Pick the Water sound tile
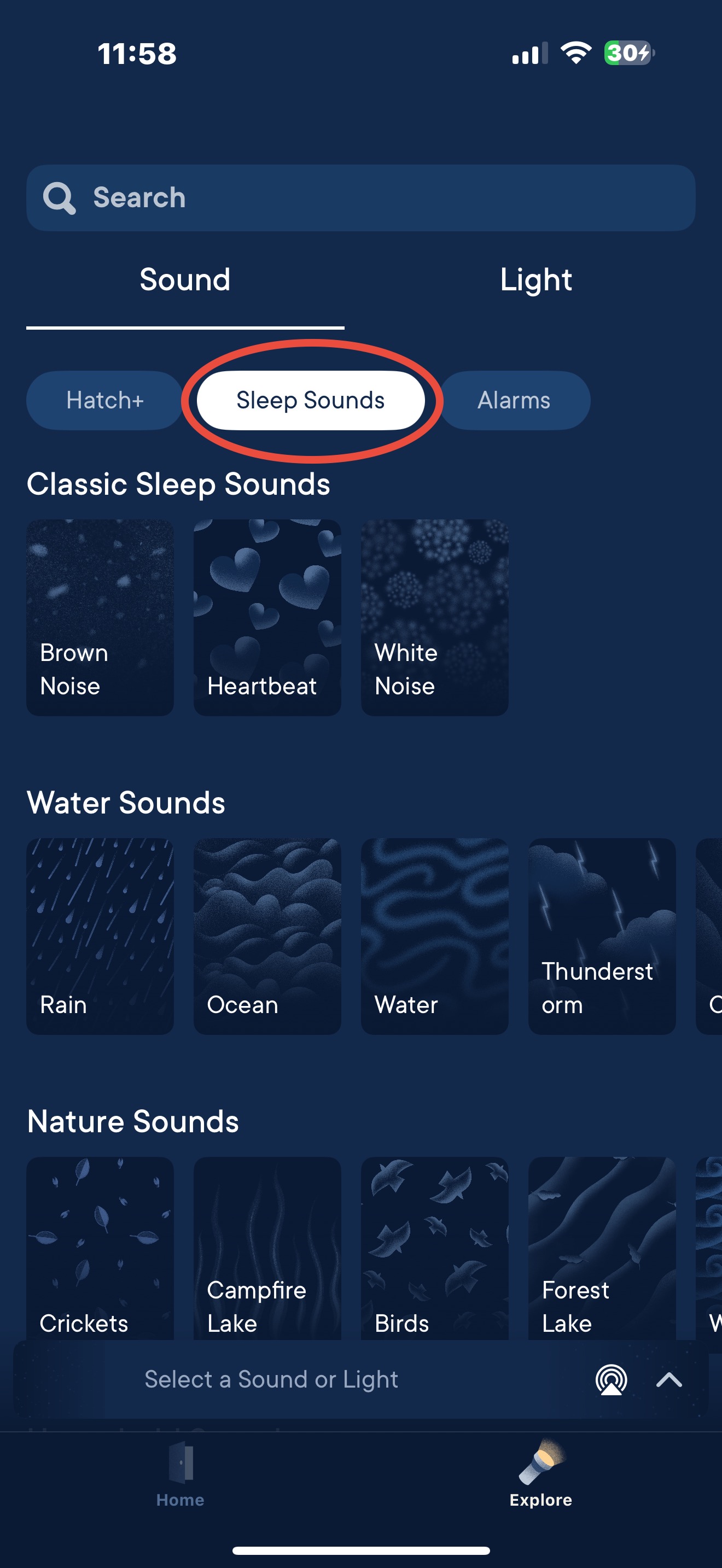The image size is (722, 1568). coord(435,936)
